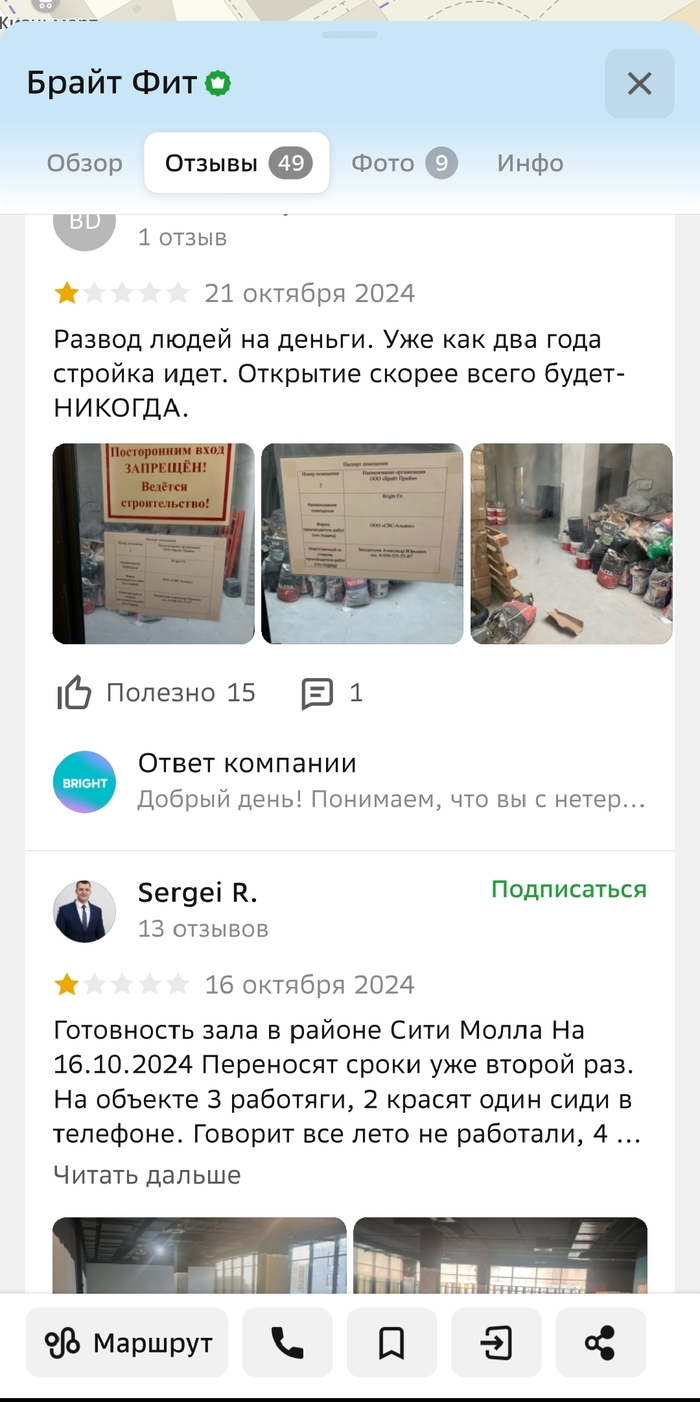Mark the 21 октября review as Полезно

(156, 693)
